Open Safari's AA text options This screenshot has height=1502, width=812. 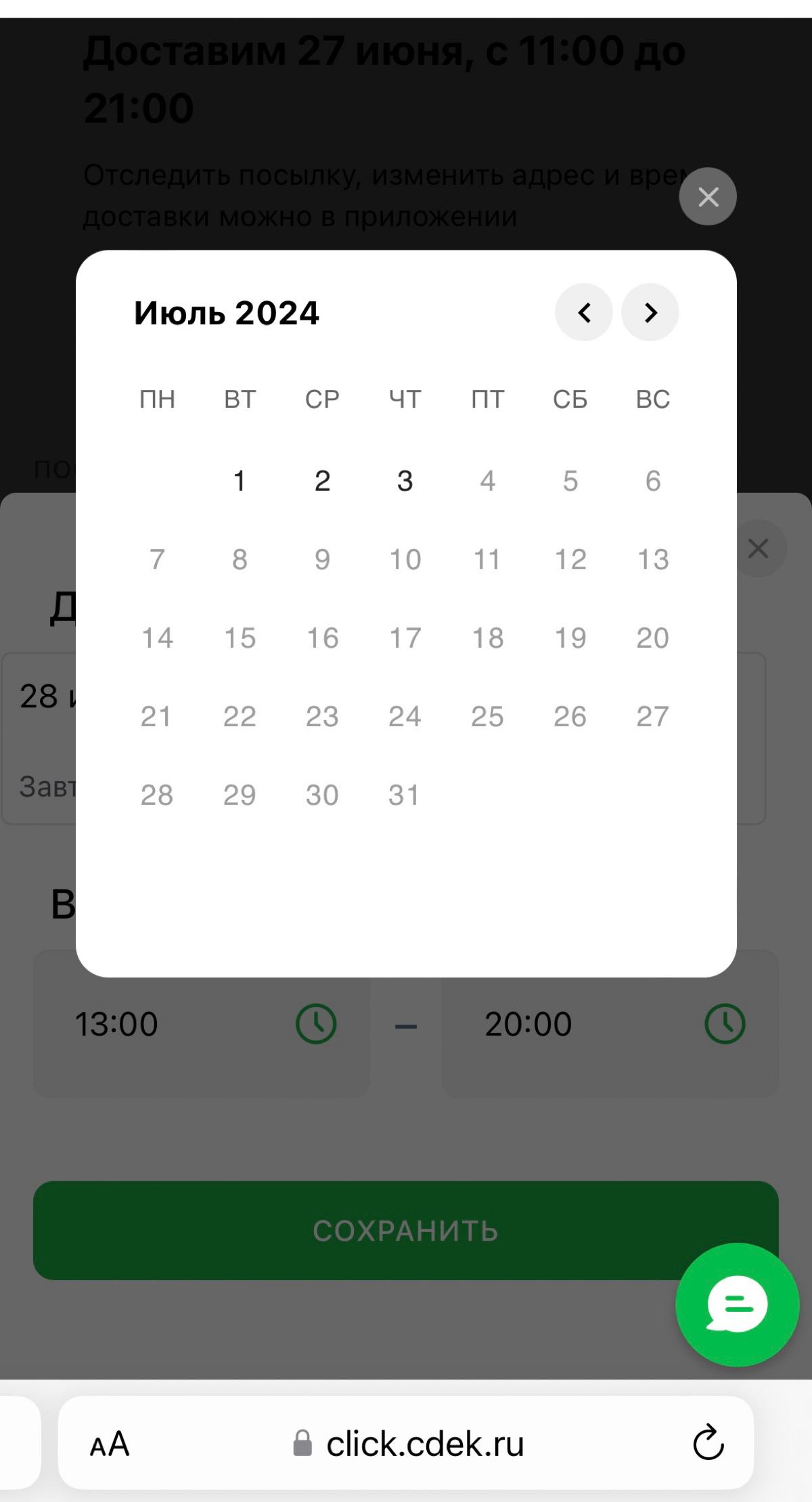click(110, 1444)
